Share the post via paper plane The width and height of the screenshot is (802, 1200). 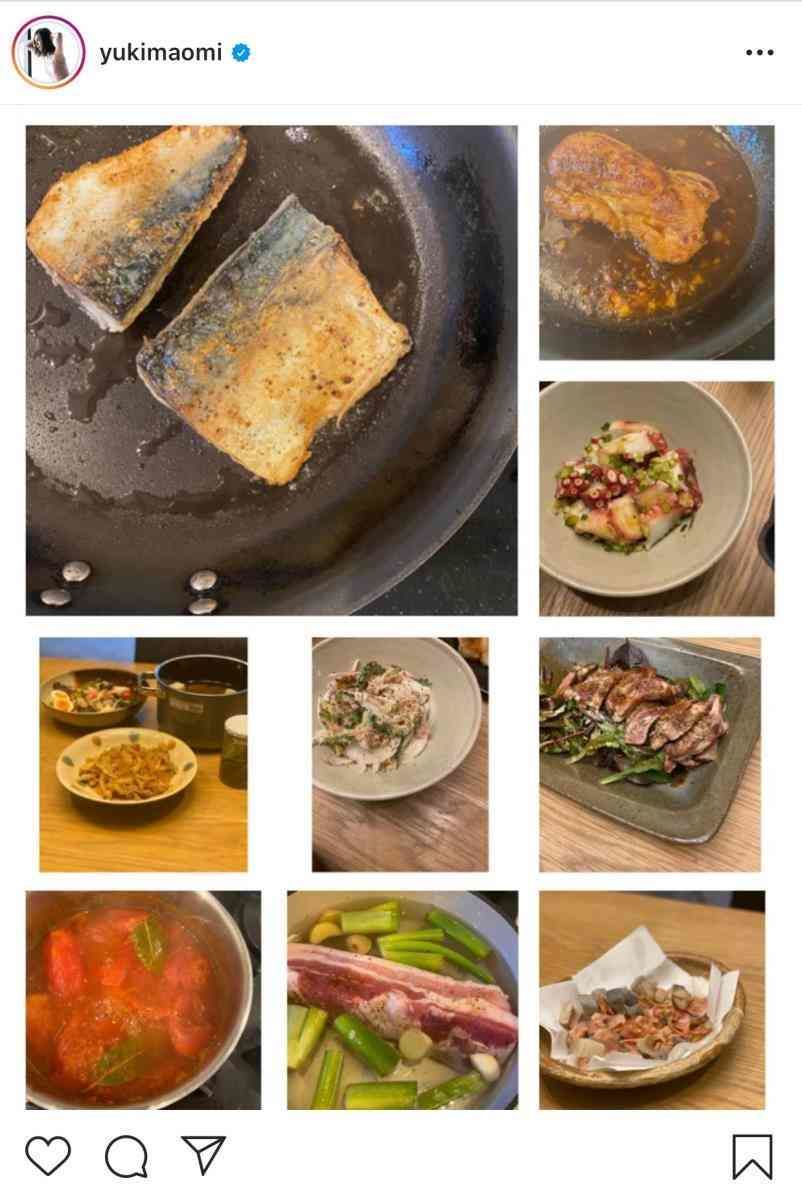tap(203, 1156)
